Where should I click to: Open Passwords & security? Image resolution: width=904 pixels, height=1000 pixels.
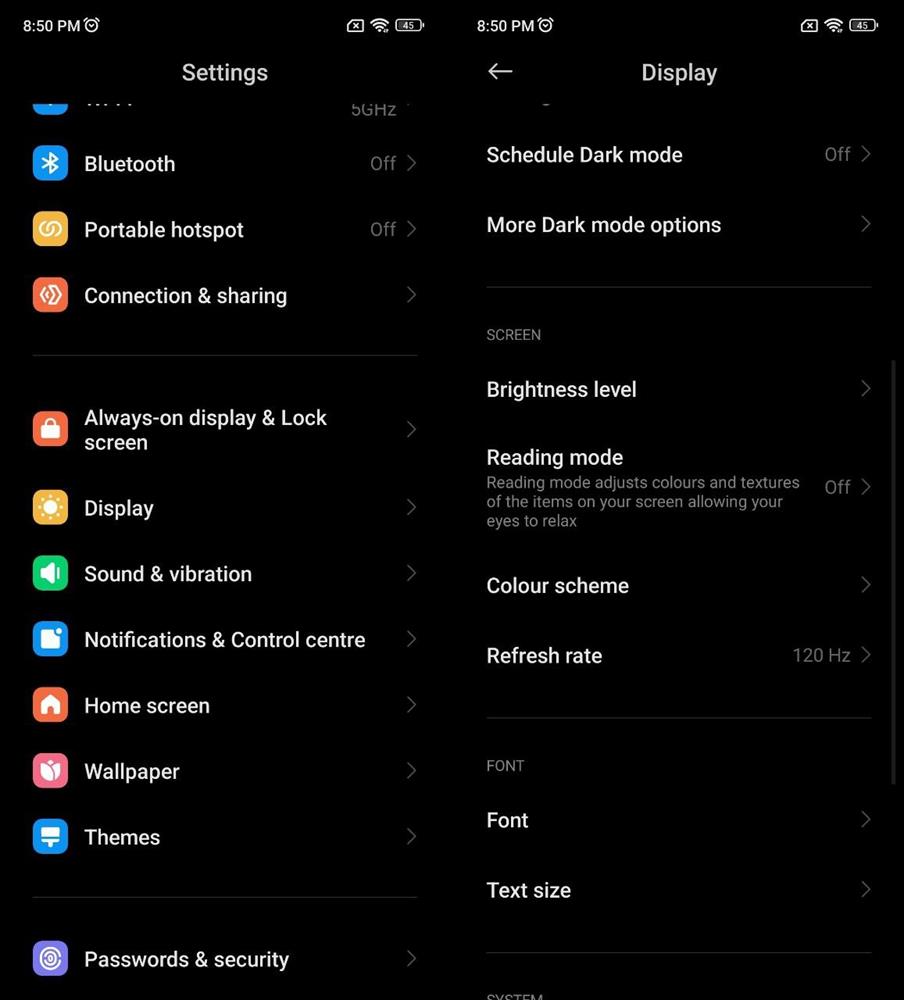(225, 960)
